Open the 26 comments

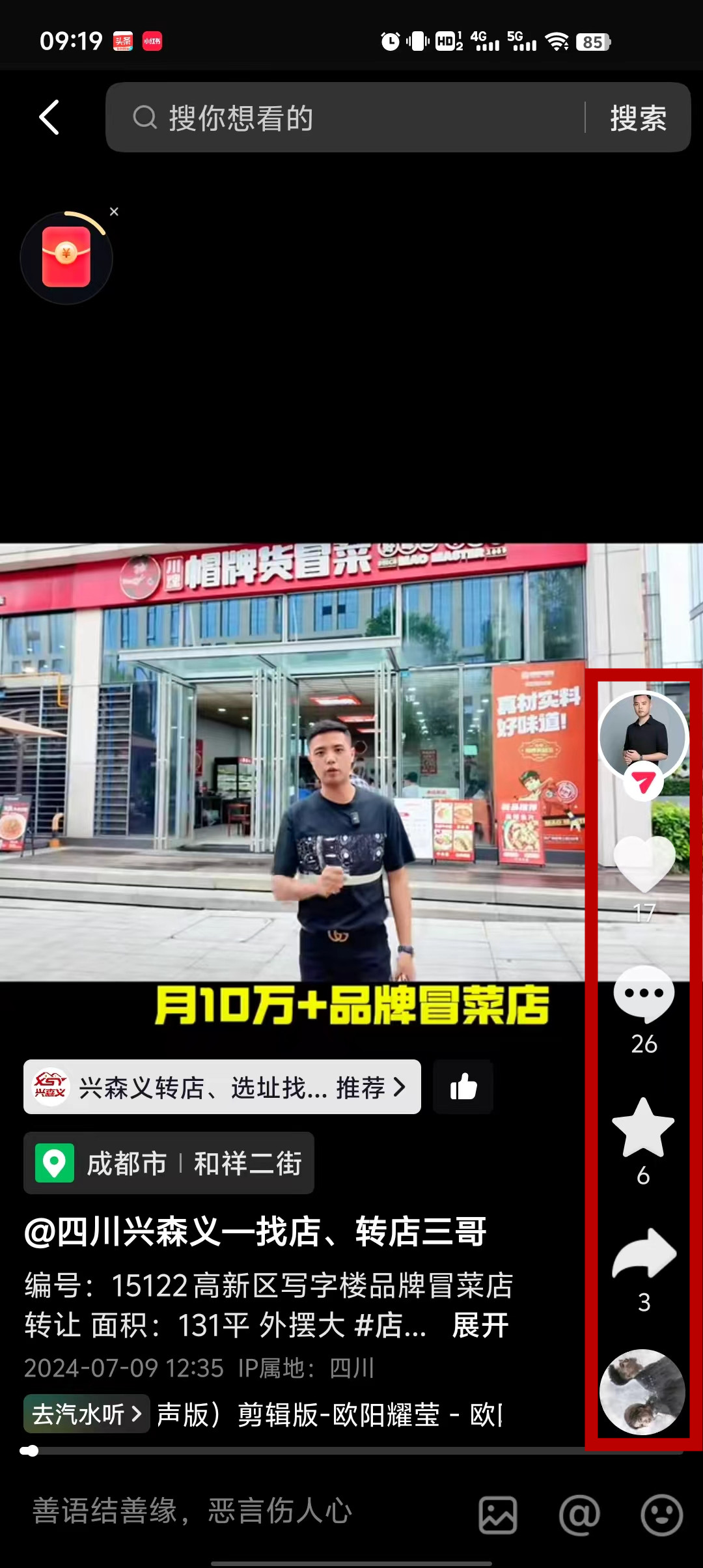(644, 995)
